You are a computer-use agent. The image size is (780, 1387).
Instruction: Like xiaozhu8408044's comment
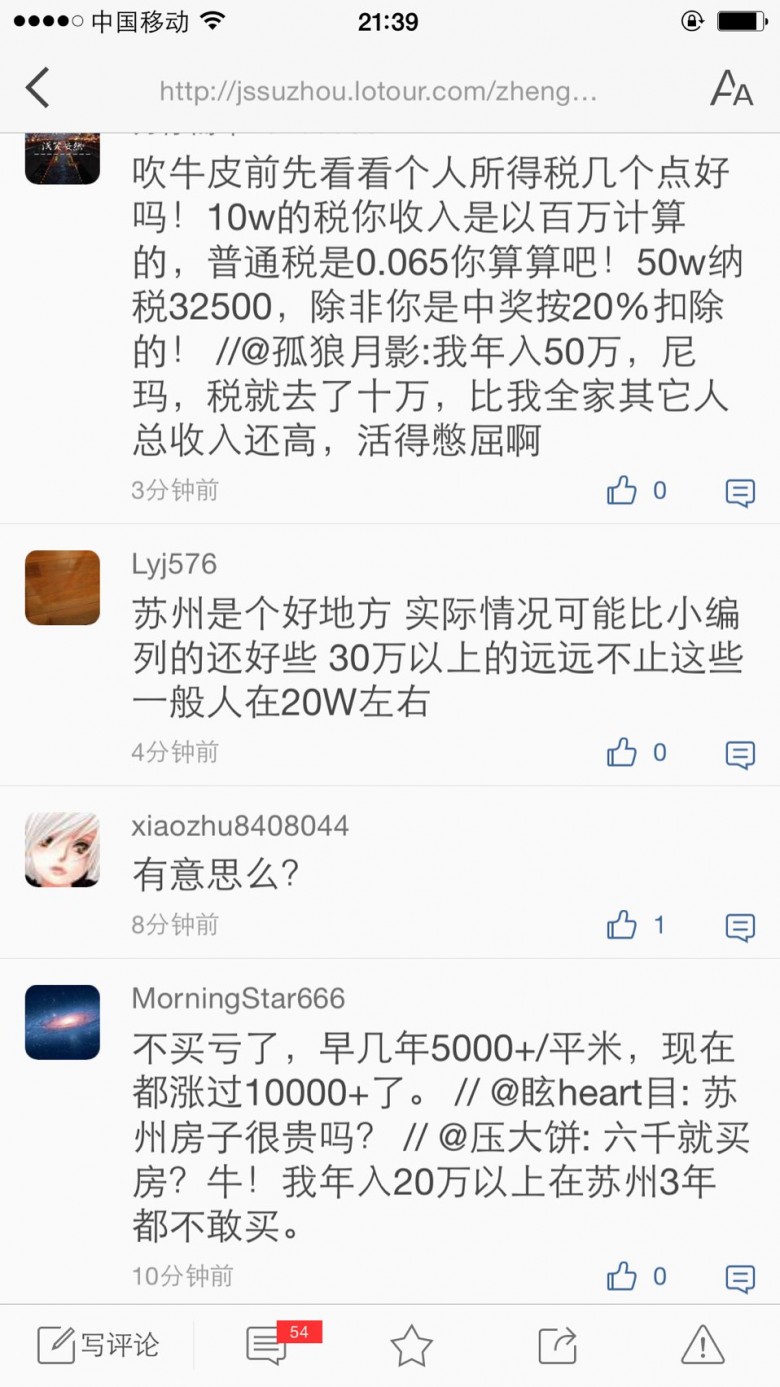tap(622, 926)
